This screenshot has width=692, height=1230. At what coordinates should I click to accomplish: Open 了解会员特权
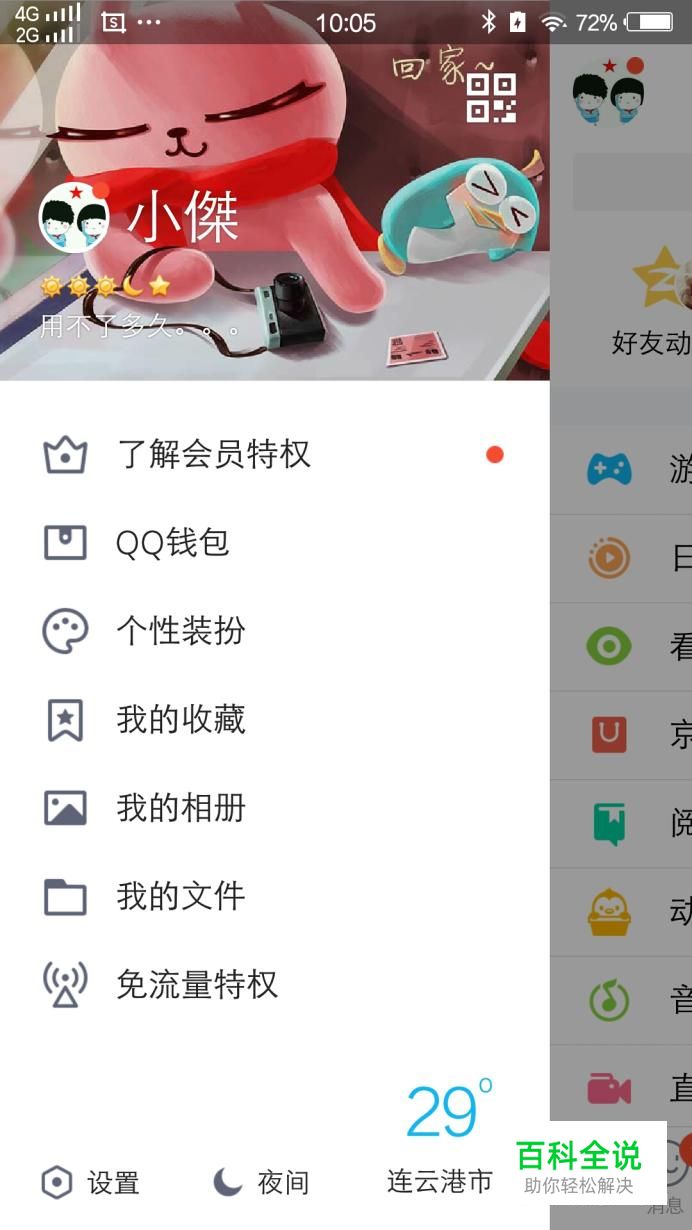tap(213, 455)
